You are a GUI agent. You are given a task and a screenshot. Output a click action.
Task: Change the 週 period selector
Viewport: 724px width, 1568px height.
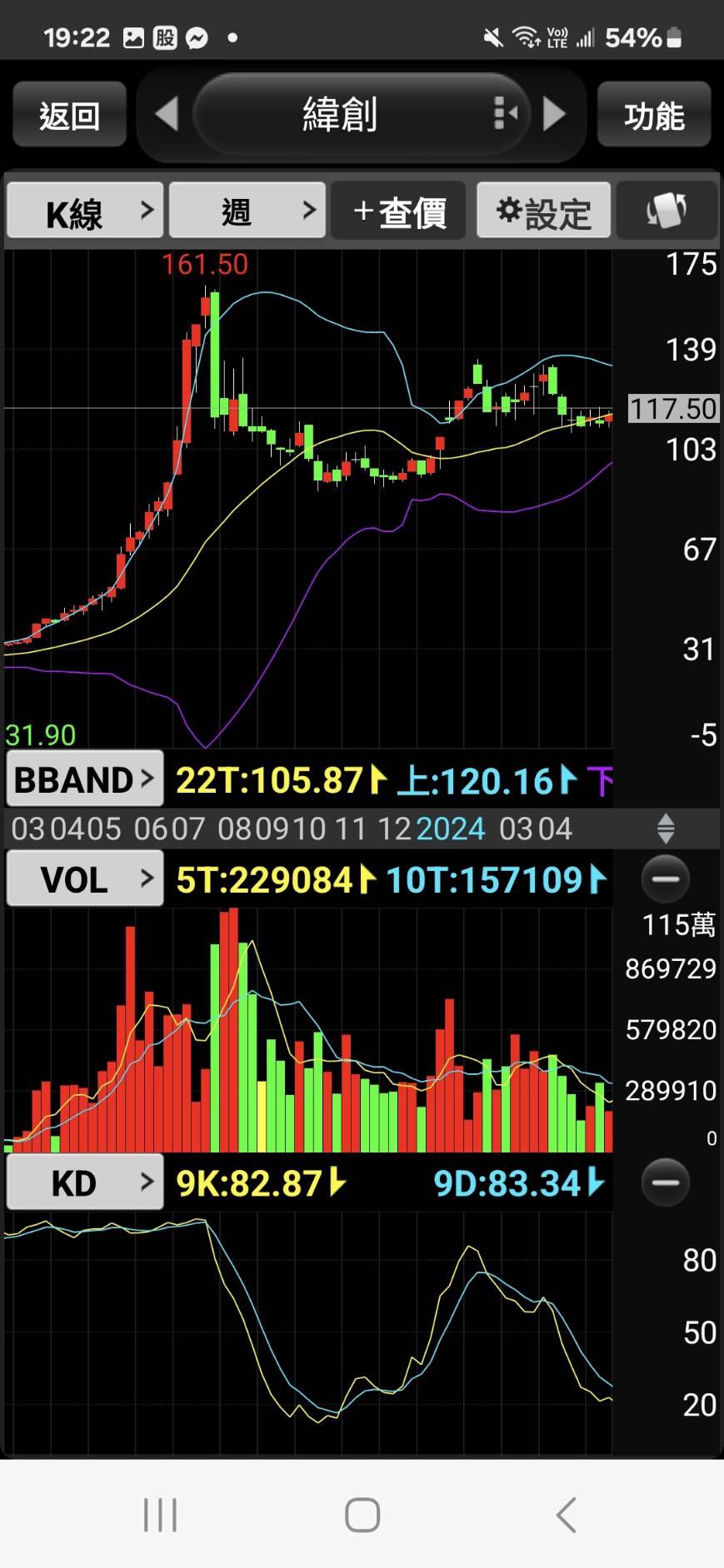(x=247, y=211)
